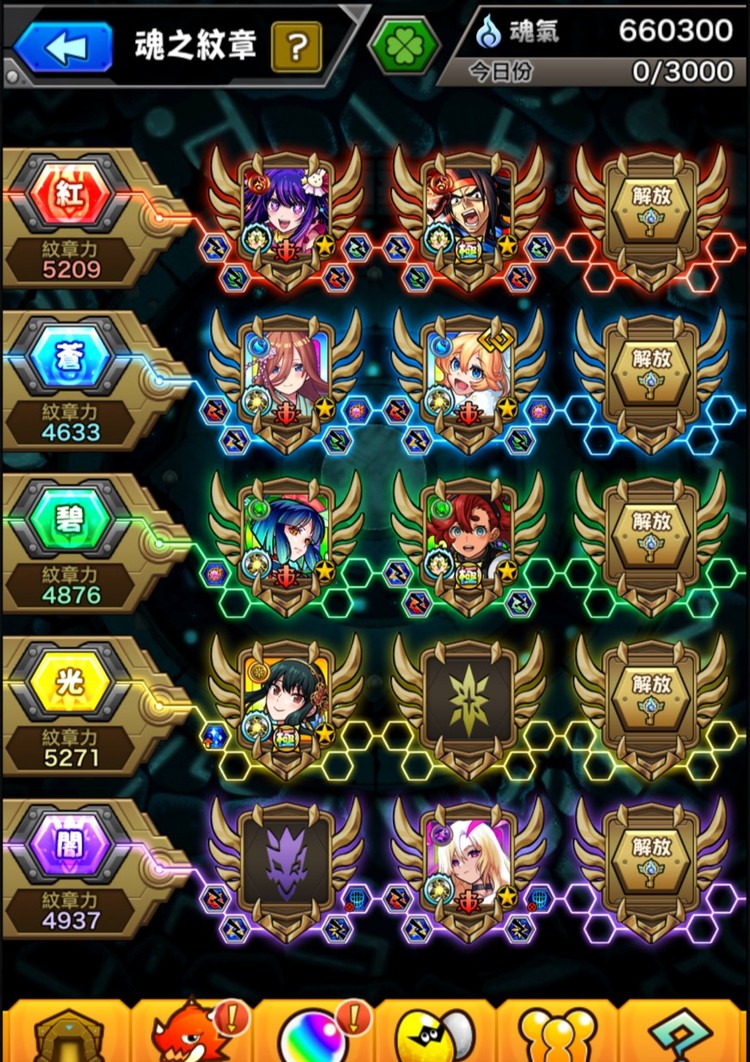750x1062 pixels.
Task: Tap the green clover icon
Action: 404,46
